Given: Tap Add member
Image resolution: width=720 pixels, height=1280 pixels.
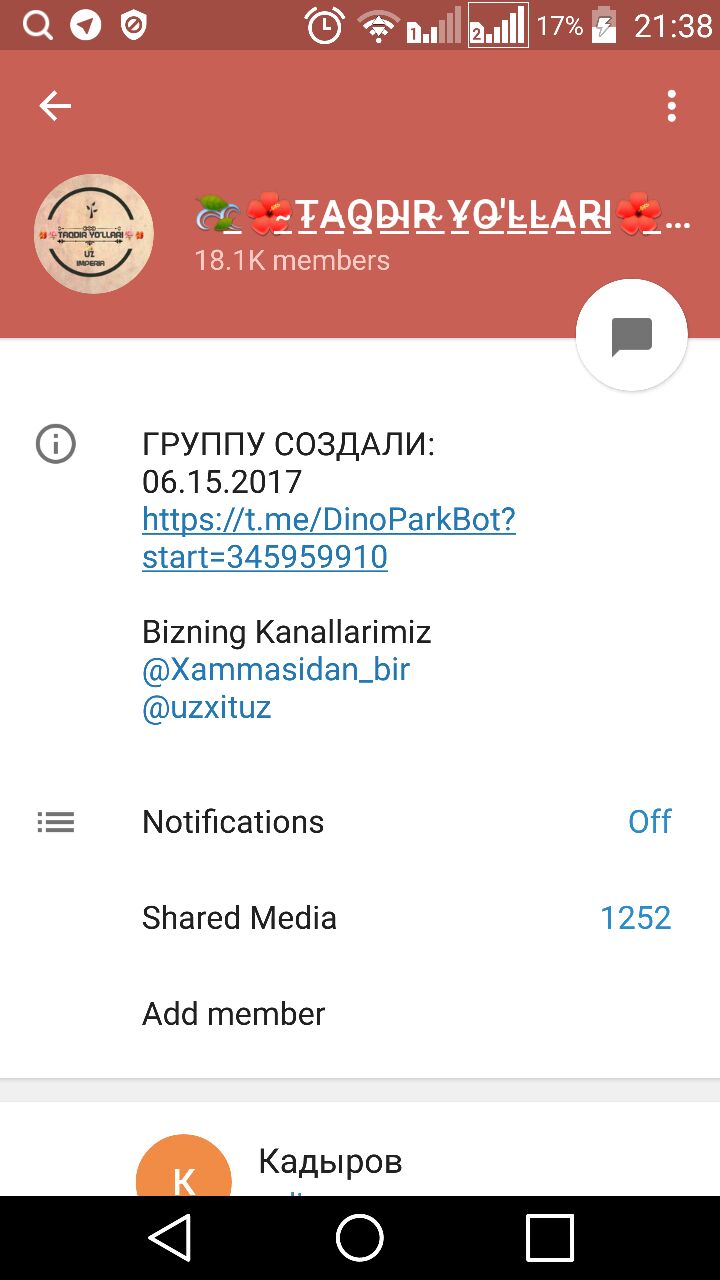Looking at the screenshot, I should [x=234, y=1014].
